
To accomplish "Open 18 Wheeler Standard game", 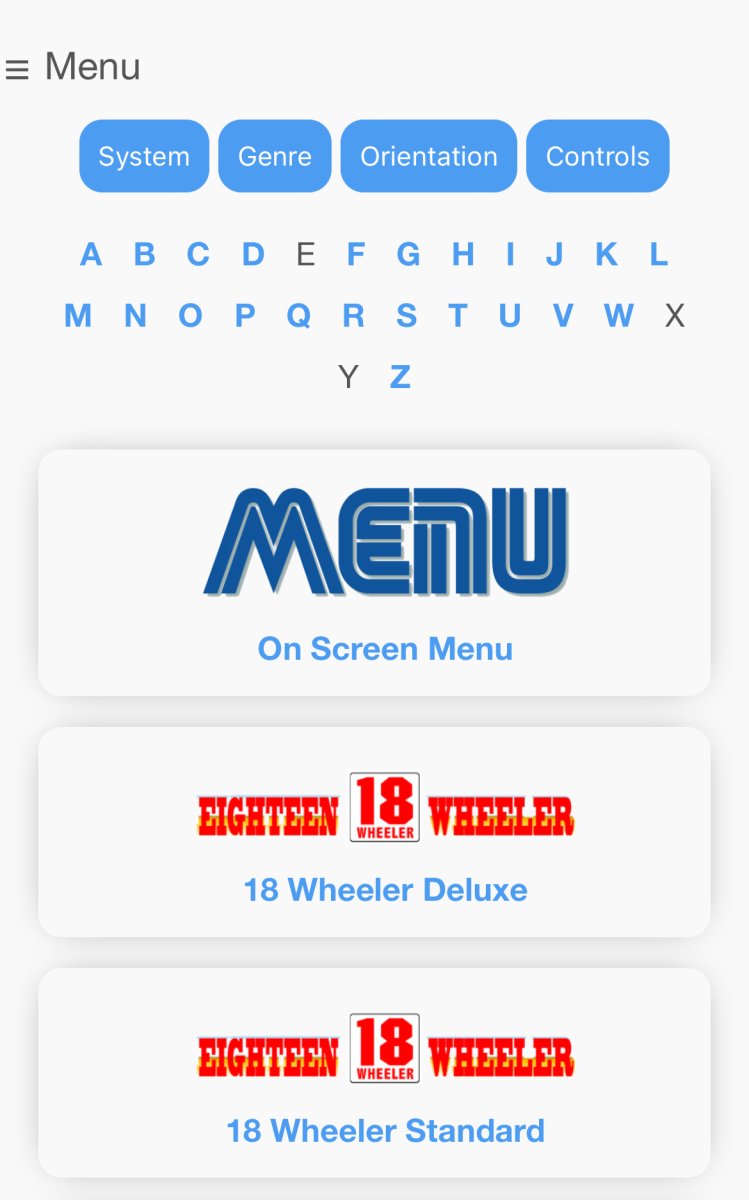I will (x=375, y=1073).
